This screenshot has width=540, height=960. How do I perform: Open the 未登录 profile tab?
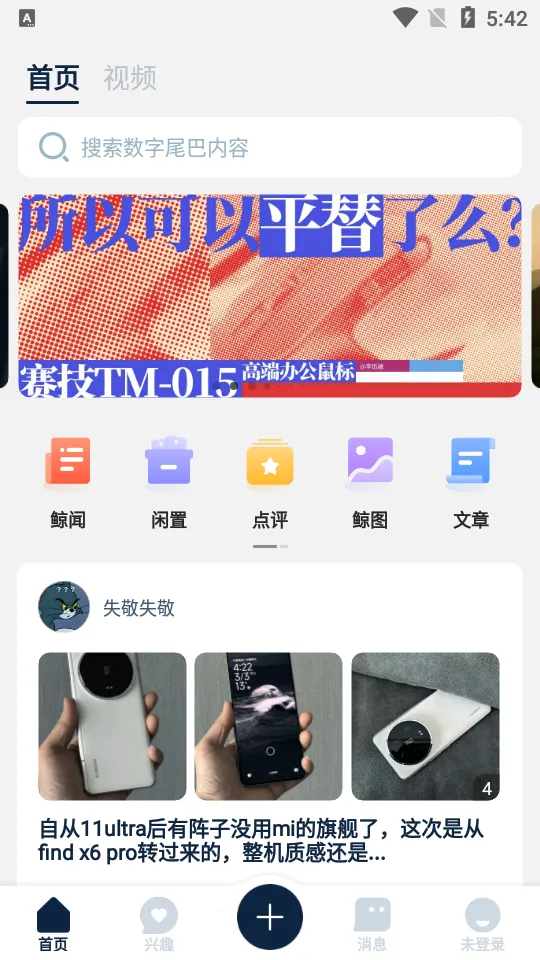tap(482, 924)
